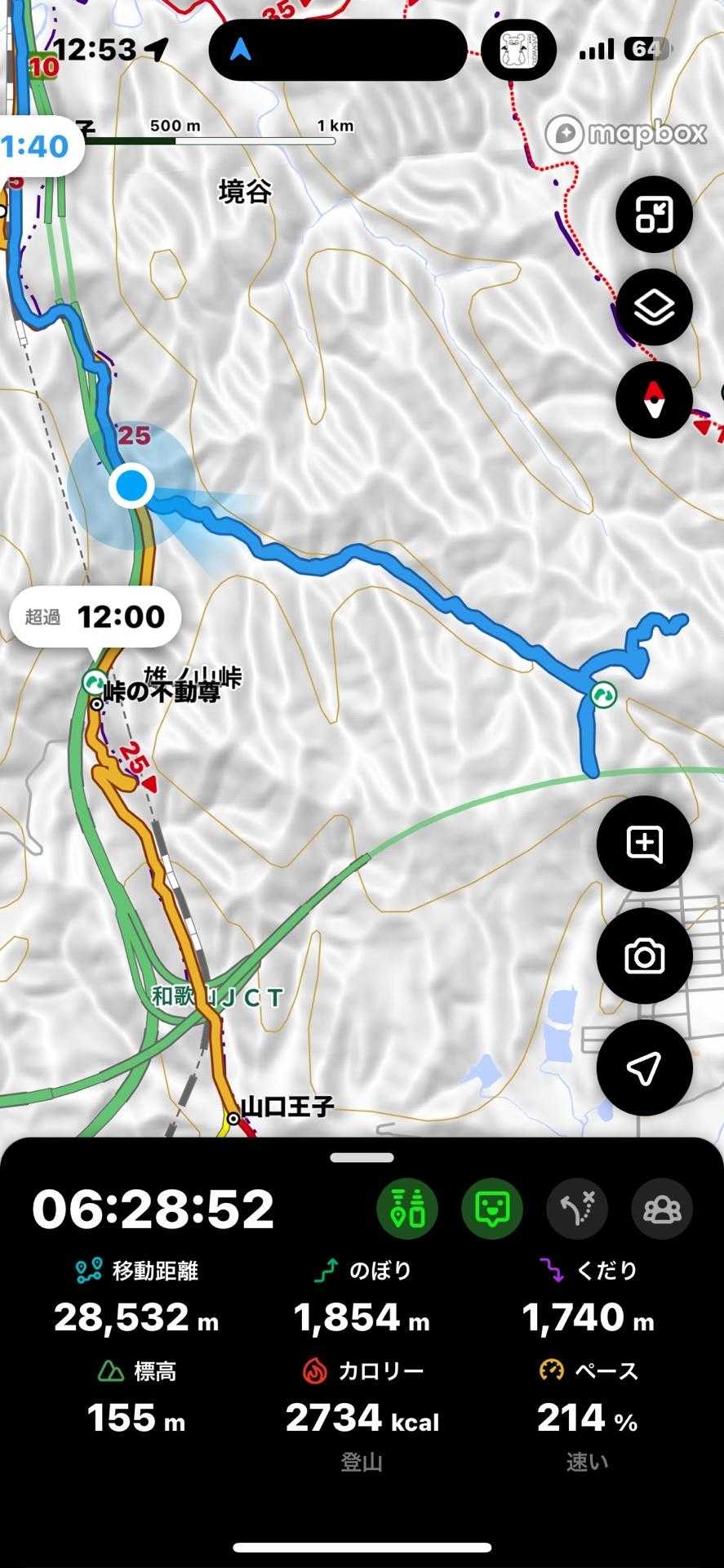Image resolution: width=724 pixels, height=1568 pixels.
Task: Open the camera to take a photo
Action: coord(644,956)
